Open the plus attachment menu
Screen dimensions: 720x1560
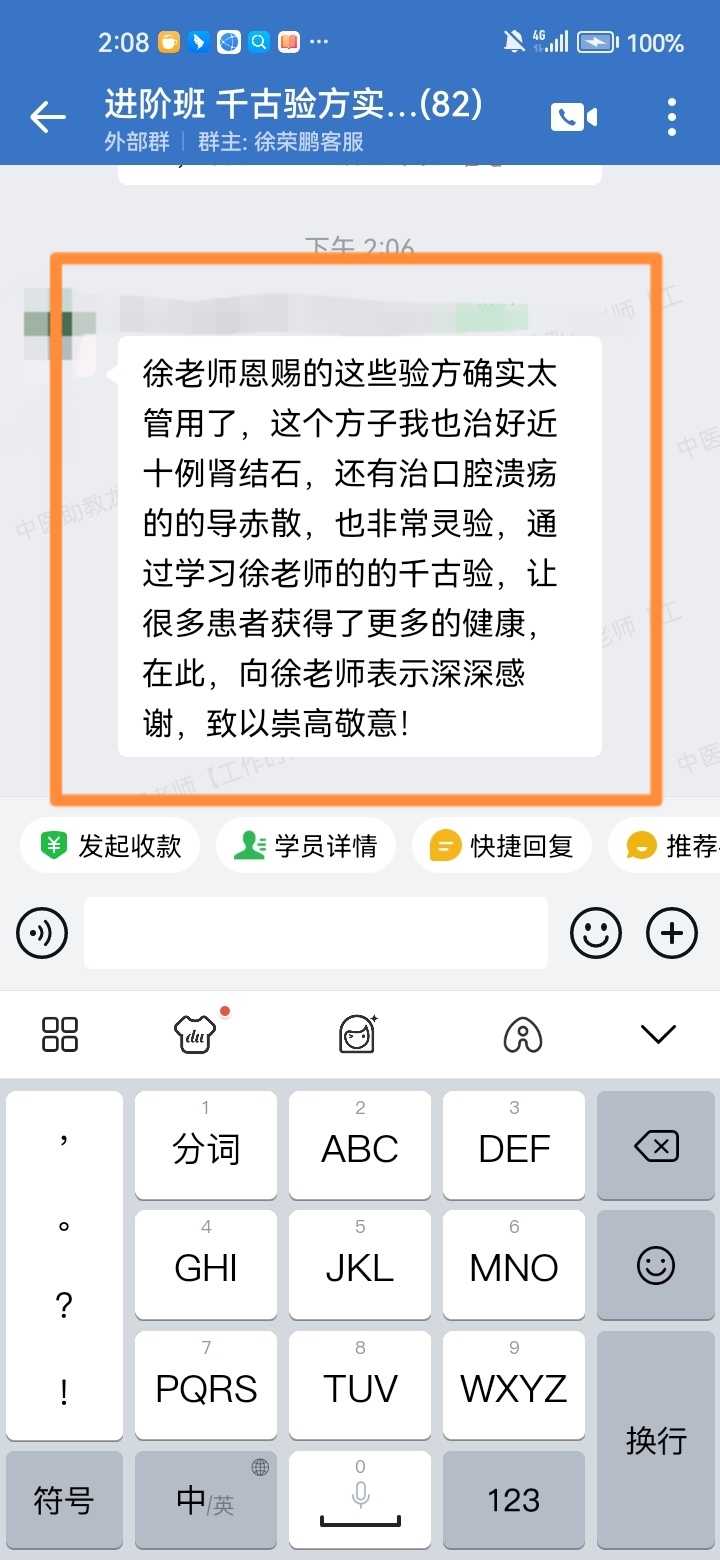tap(671, 932)
